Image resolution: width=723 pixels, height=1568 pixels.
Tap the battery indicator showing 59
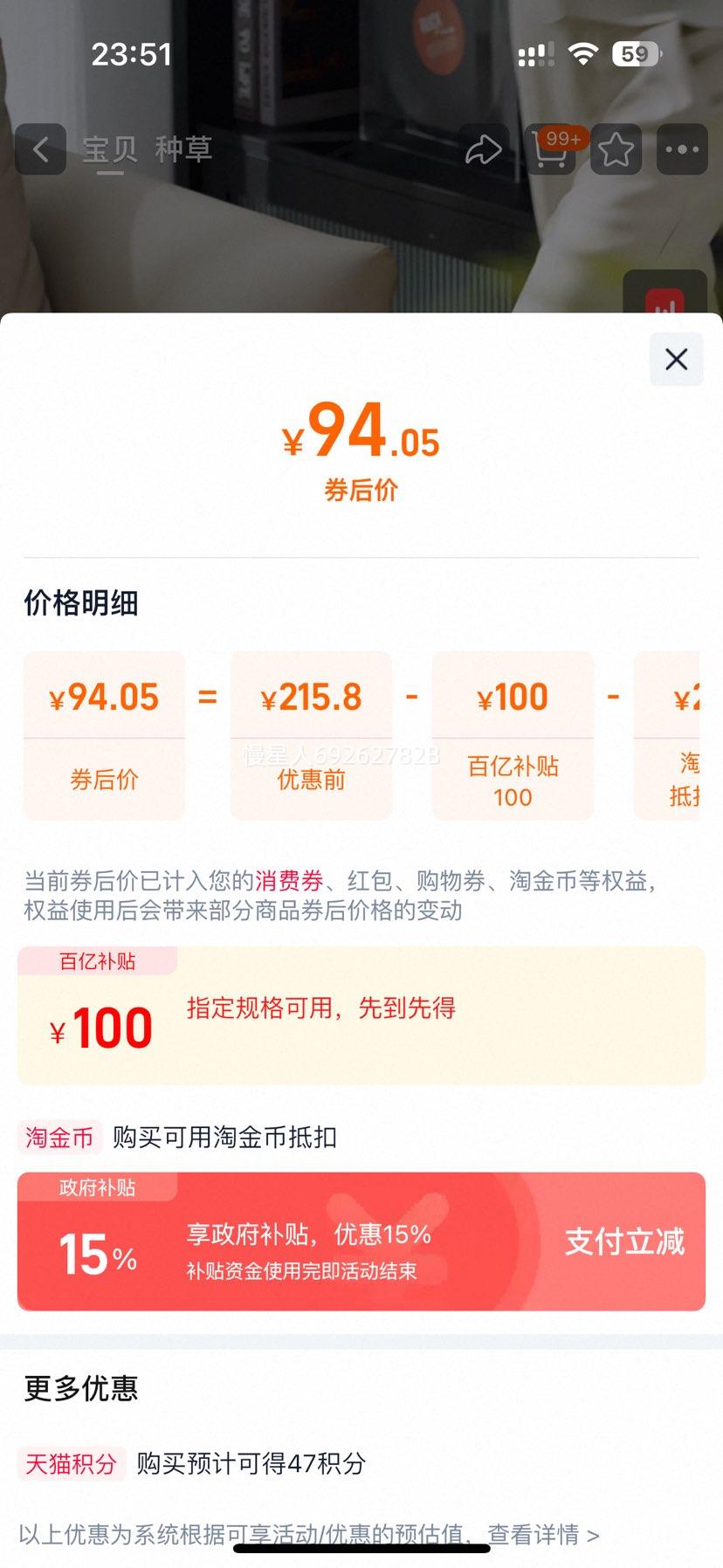[x=635, y=54]
